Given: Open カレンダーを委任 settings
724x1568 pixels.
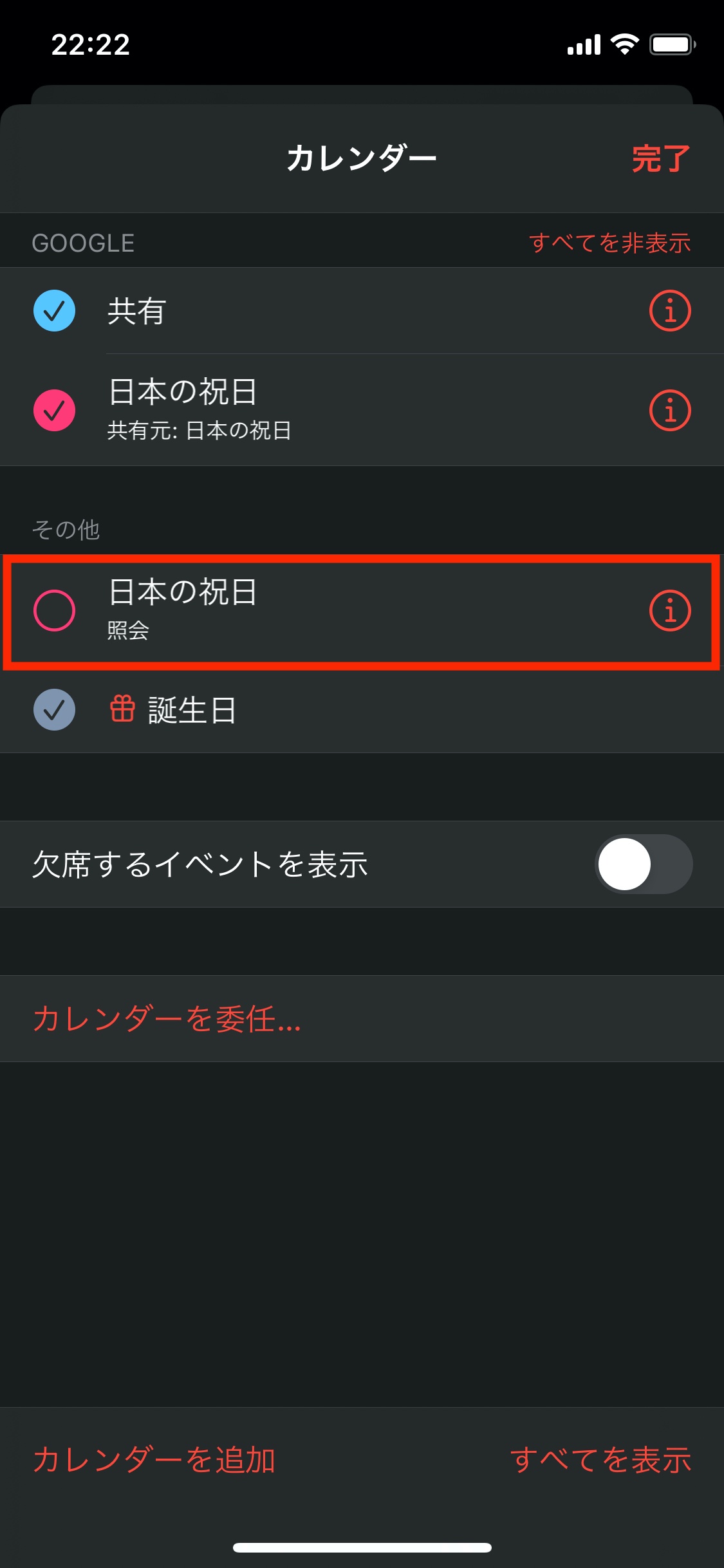Looking at the screenshot, I should 167,1019.
